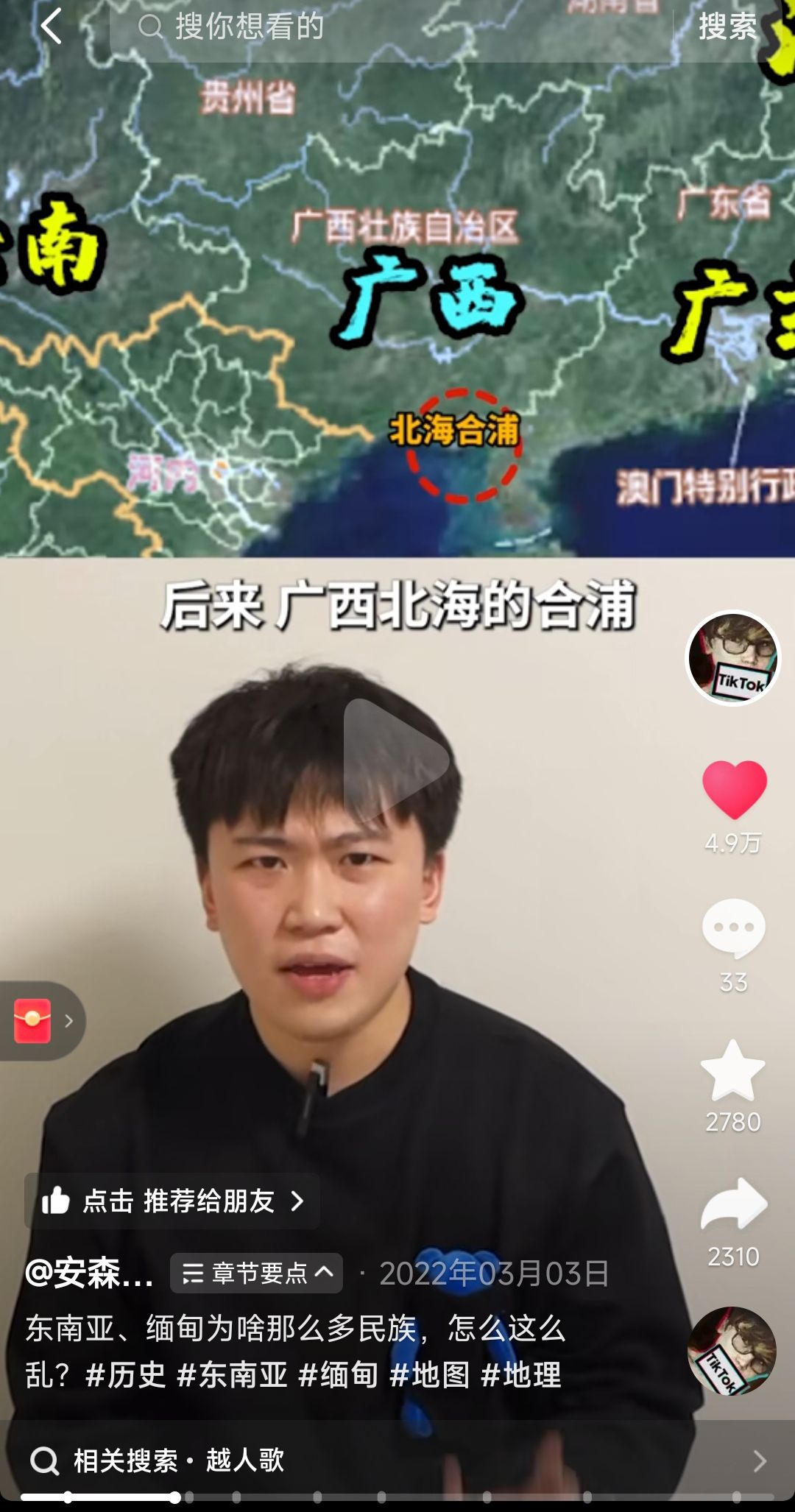This screenshot has width=795, height=1512.
Task: Play the paused video
Action: (396, 758)
